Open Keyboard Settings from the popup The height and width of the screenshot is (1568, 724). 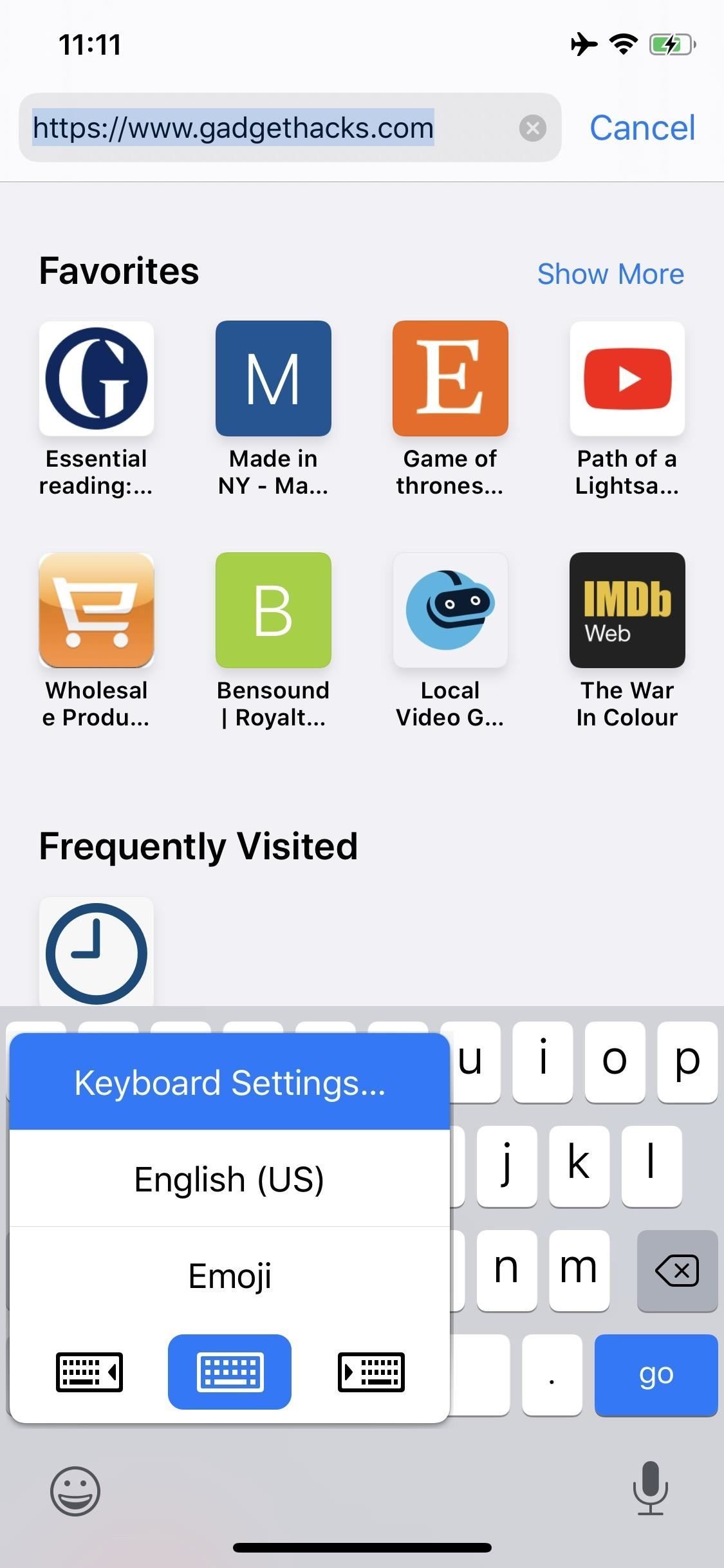(x=229, y=1082)
